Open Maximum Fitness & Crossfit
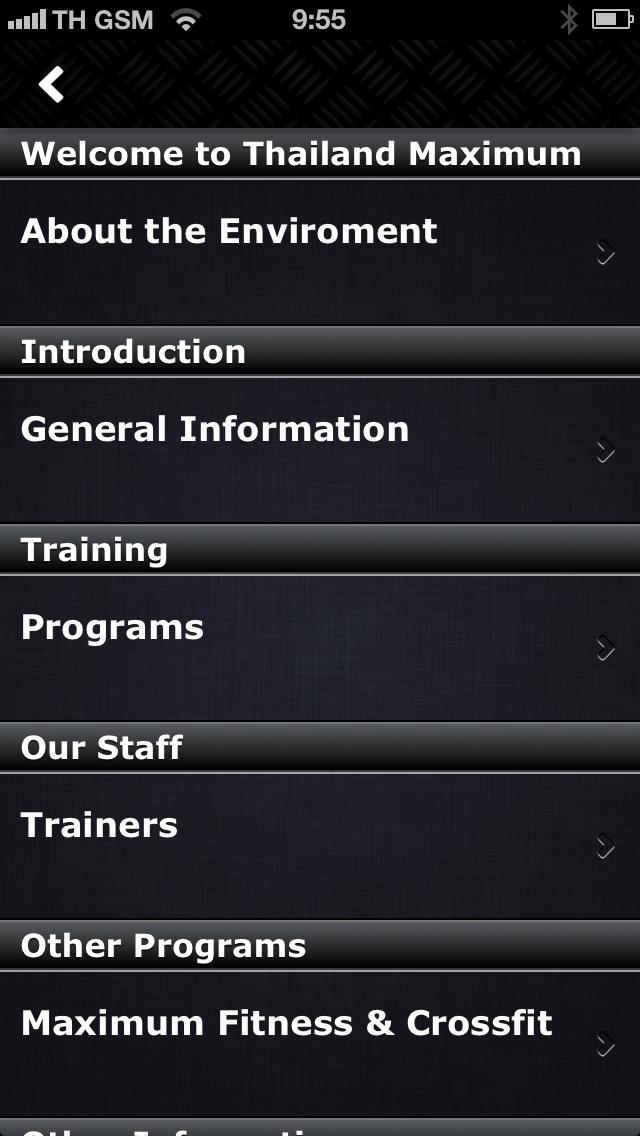This screenshot has width=640, height=1136. point(320,1044)
